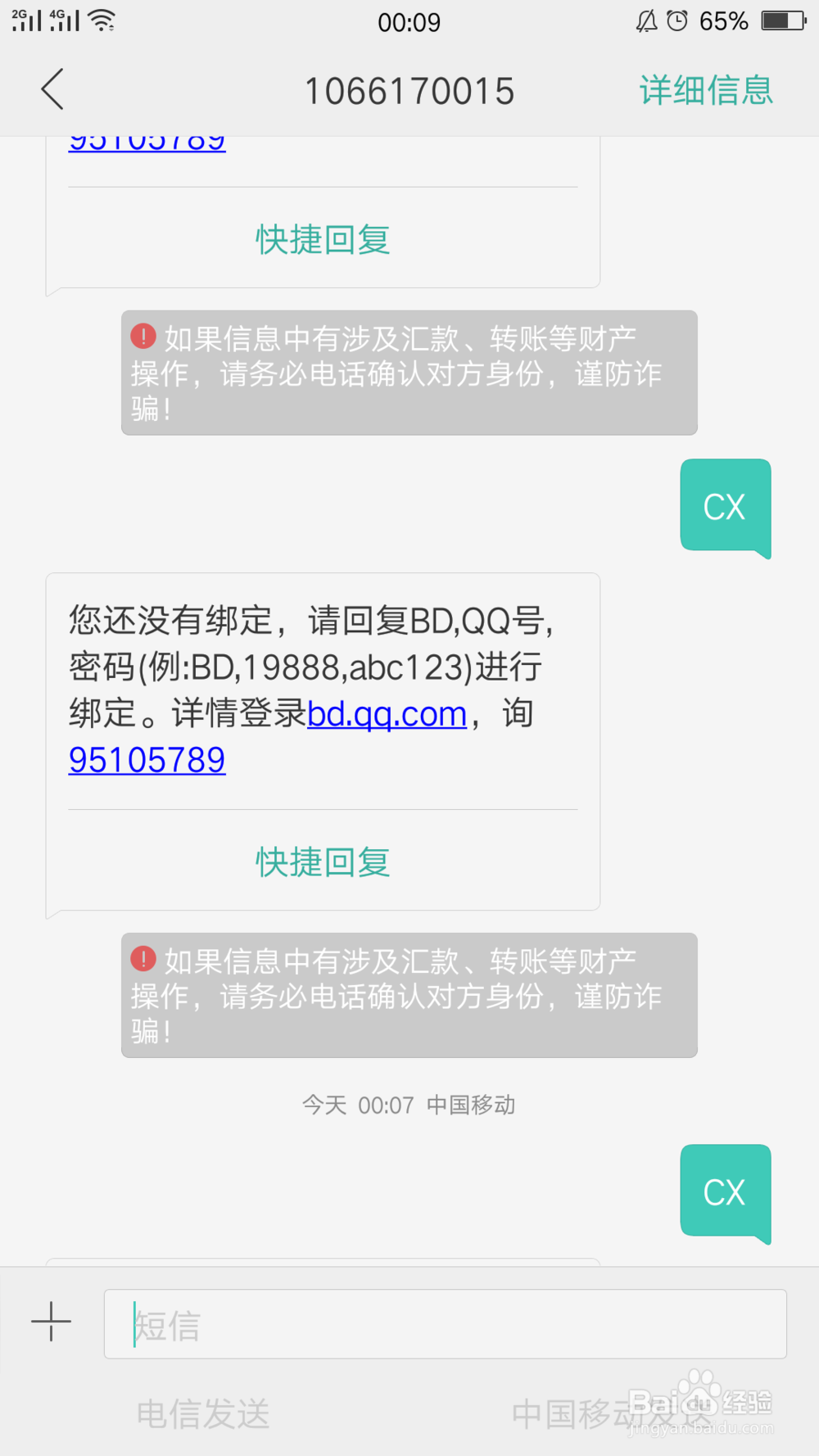This screenshot has height=1456, width=819.
Task: Open the bd.qq.com link
Action: click(x=387, y=713)
